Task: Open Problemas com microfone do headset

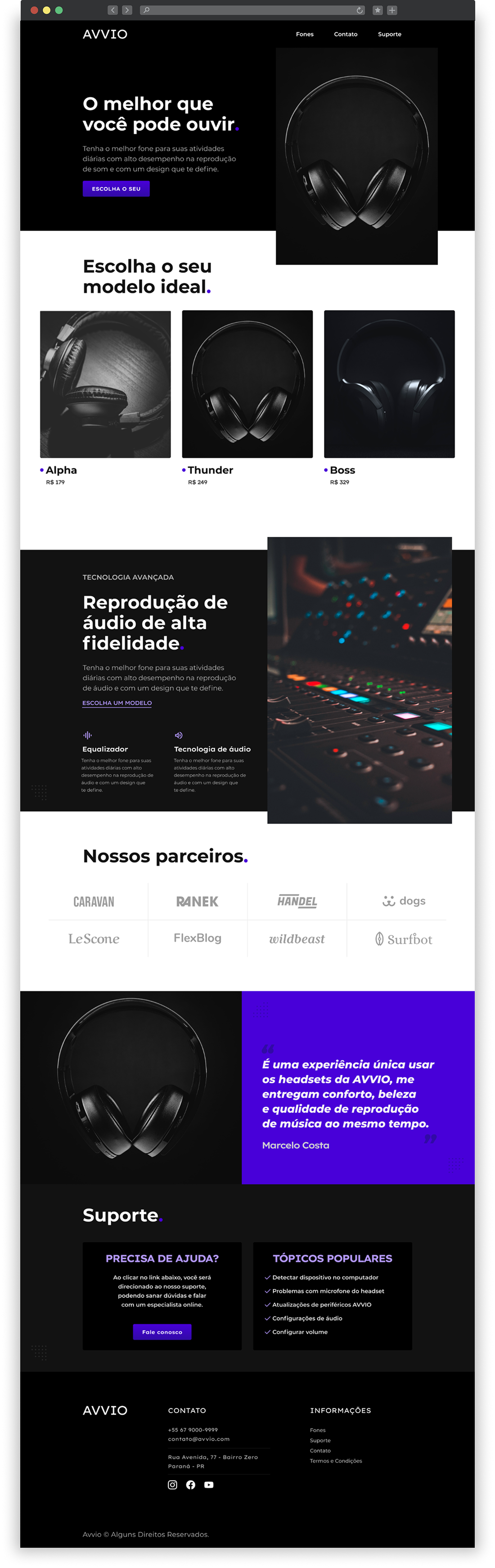Action: [328, 1290]
